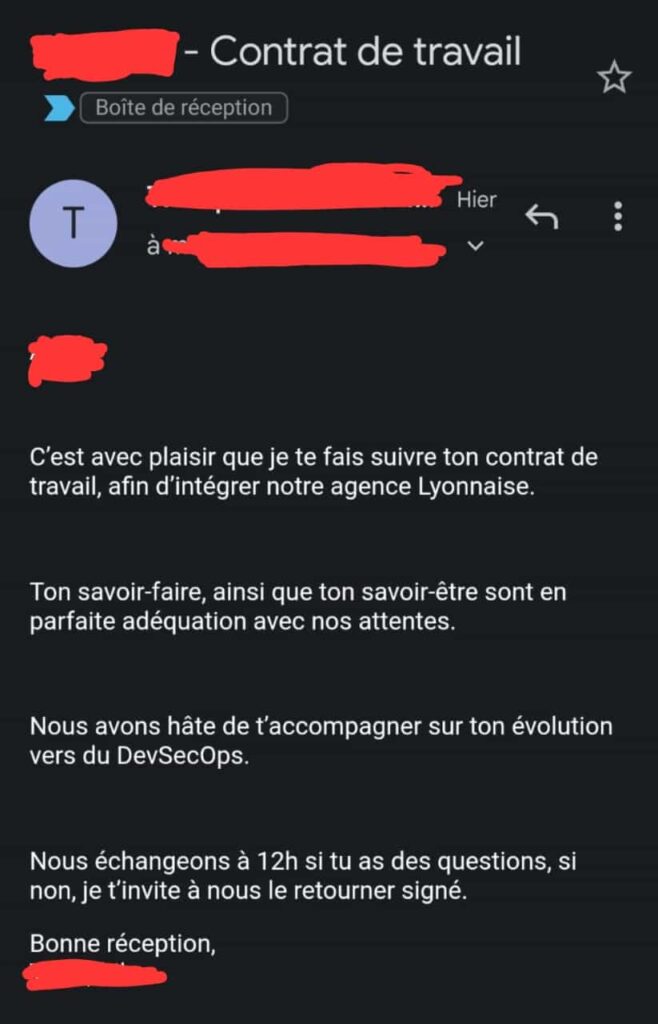Star this email
This screenshot has height=1024, width=658.
[614, 77]
